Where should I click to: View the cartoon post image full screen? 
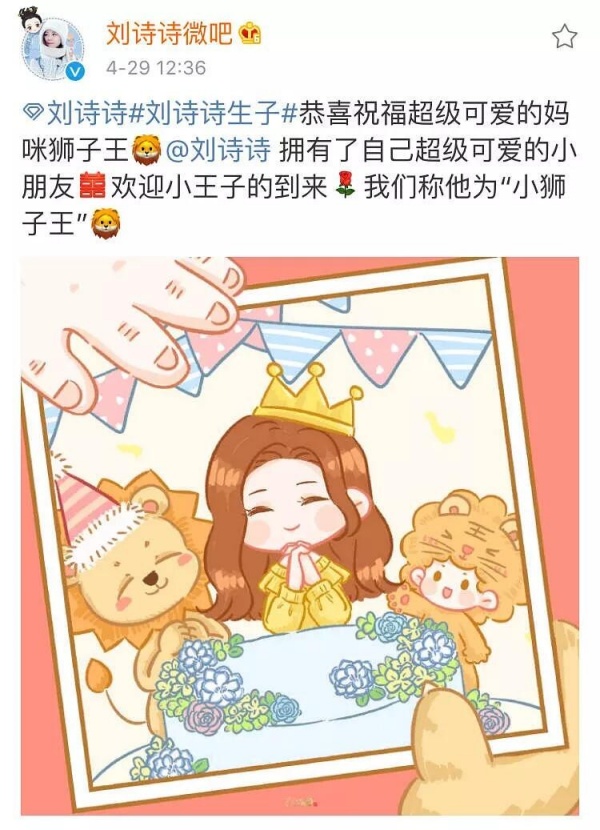point(300,535)
